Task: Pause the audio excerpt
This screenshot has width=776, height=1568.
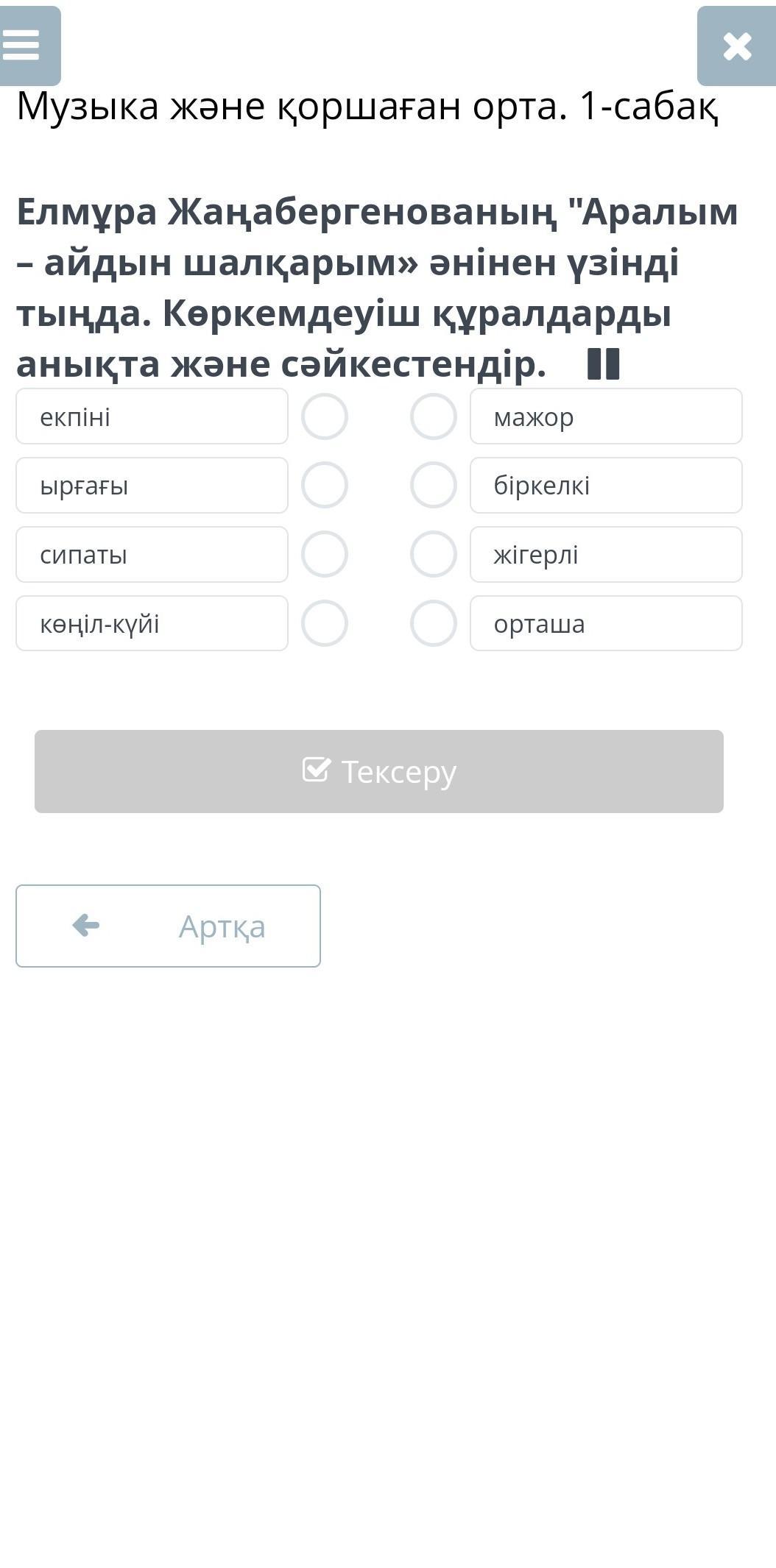Action: coord(604,363)
